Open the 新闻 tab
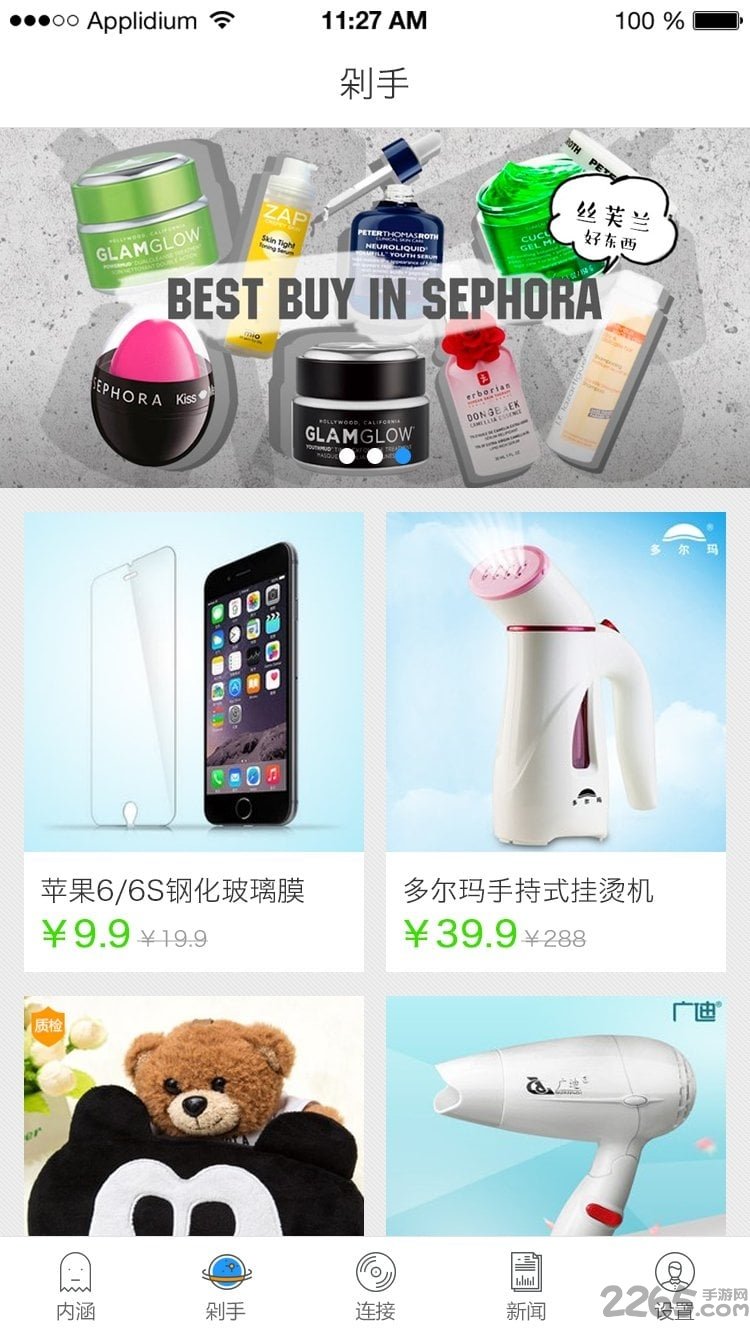Image resolution: width=750 pixels, height=1334 pixels. click(x=526, y=1286)
